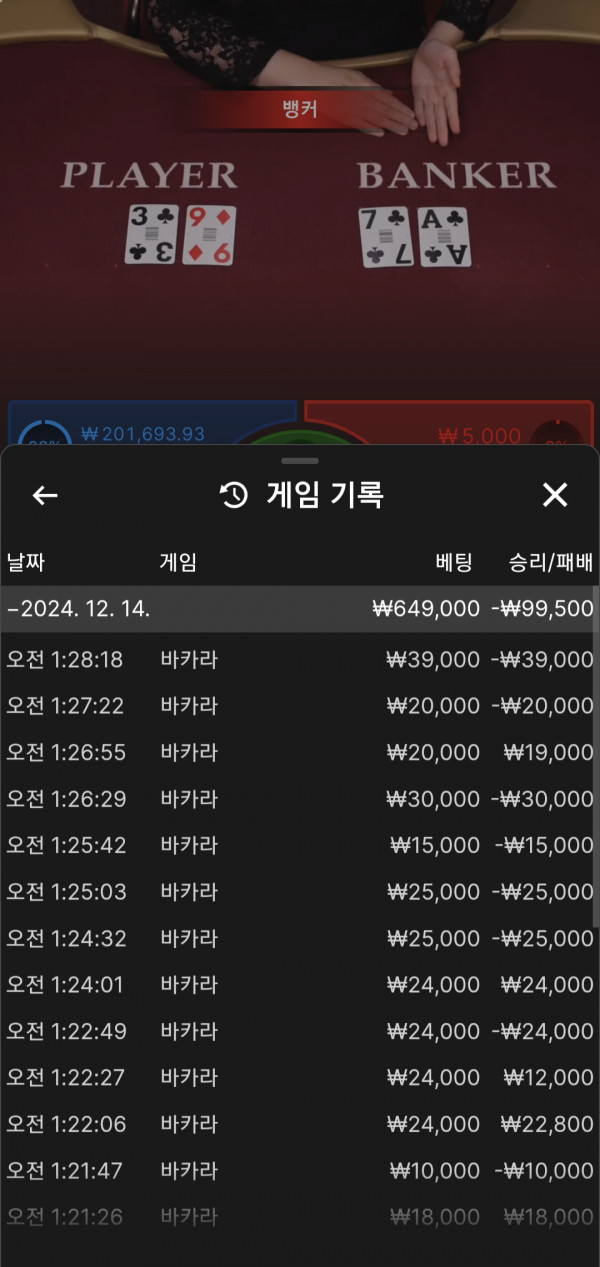
Task: Open the 오전 1:22:27 baccarat round
Action: tap(298, 1077)
